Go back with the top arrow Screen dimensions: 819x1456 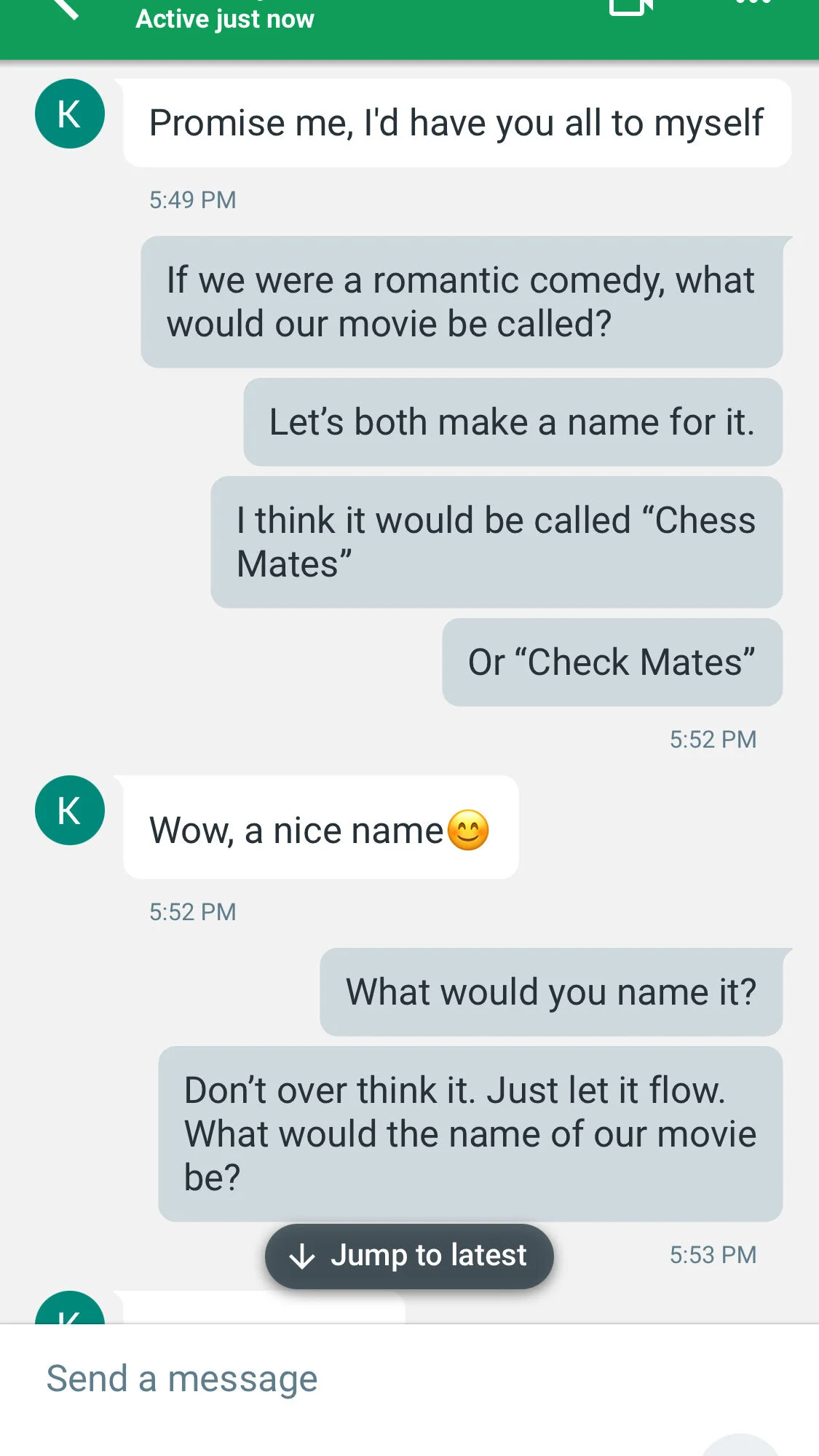pyautogui.click(x=65, y=9)
